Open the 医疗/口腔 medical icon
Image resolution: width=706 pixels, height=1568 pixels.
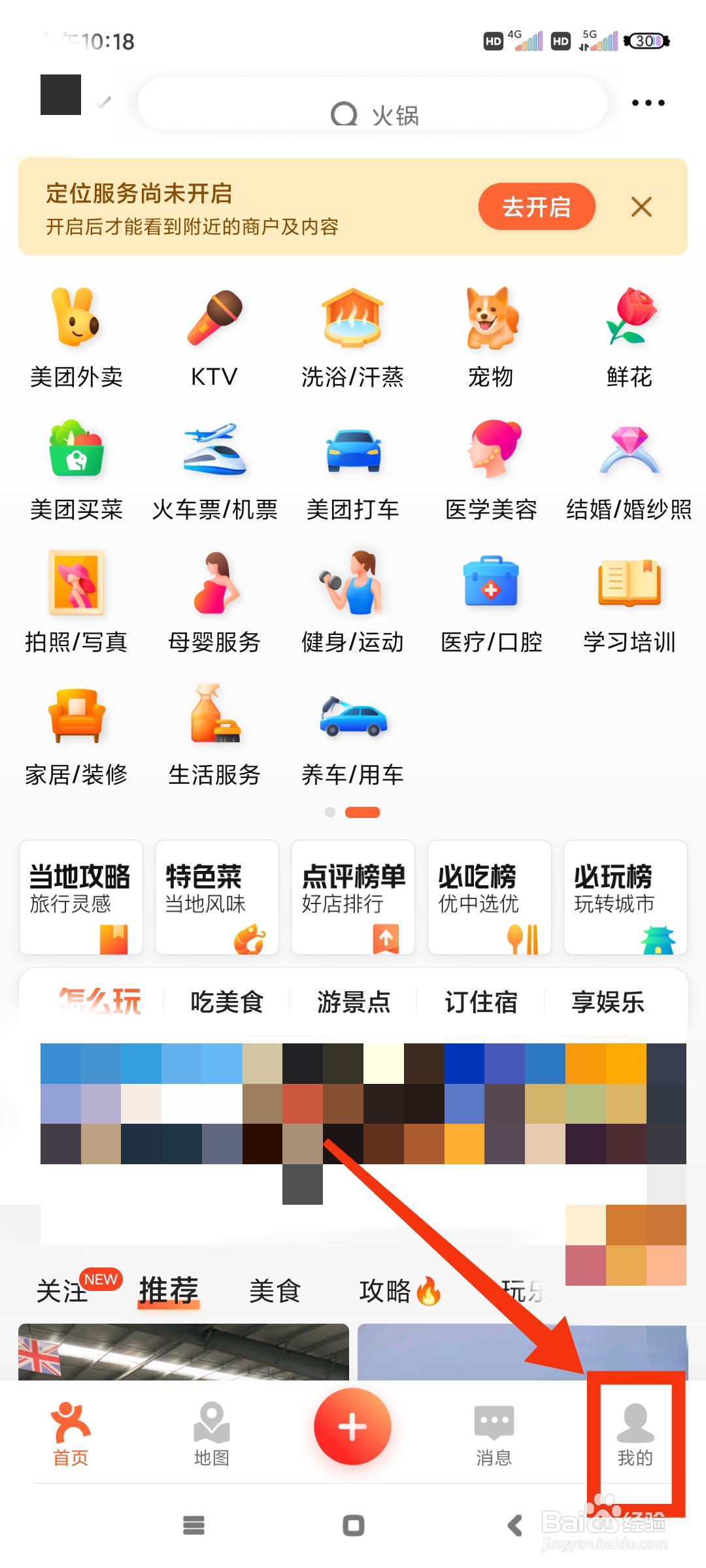pos(492,588)
